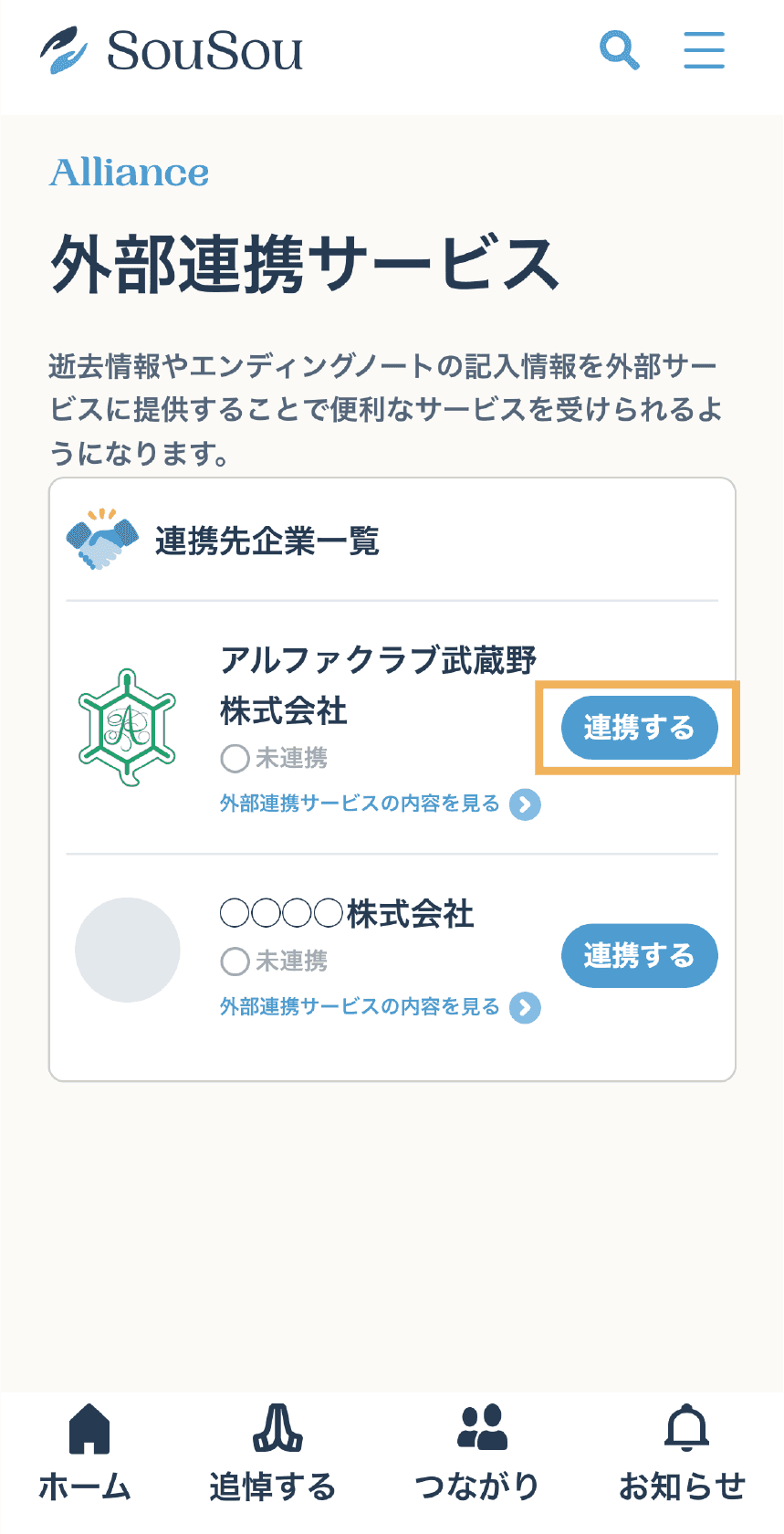View service details link for ○○○○株式会社
784x1534 pixels.
379,1006
